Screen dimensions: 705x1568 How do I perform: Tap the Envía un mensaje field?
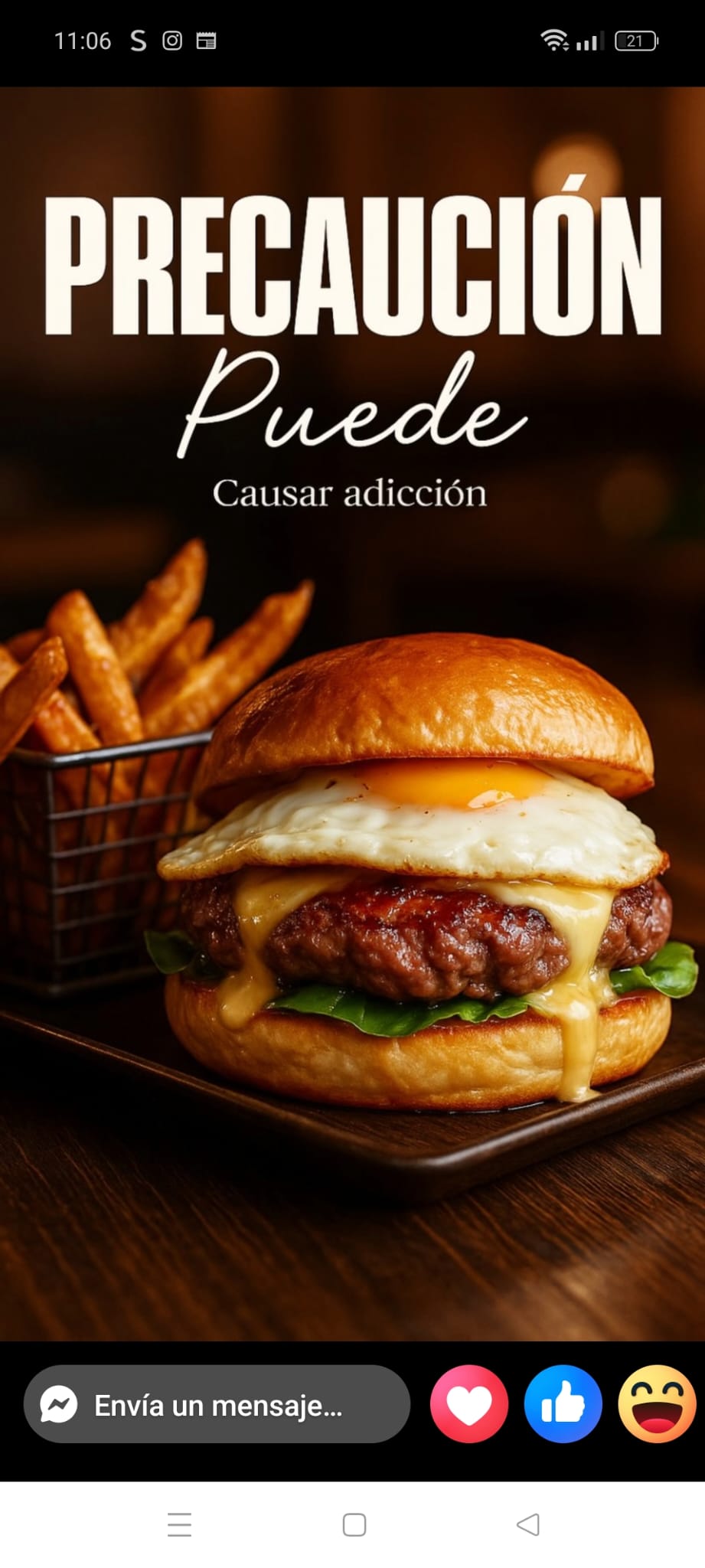[x=217, y=1405]
